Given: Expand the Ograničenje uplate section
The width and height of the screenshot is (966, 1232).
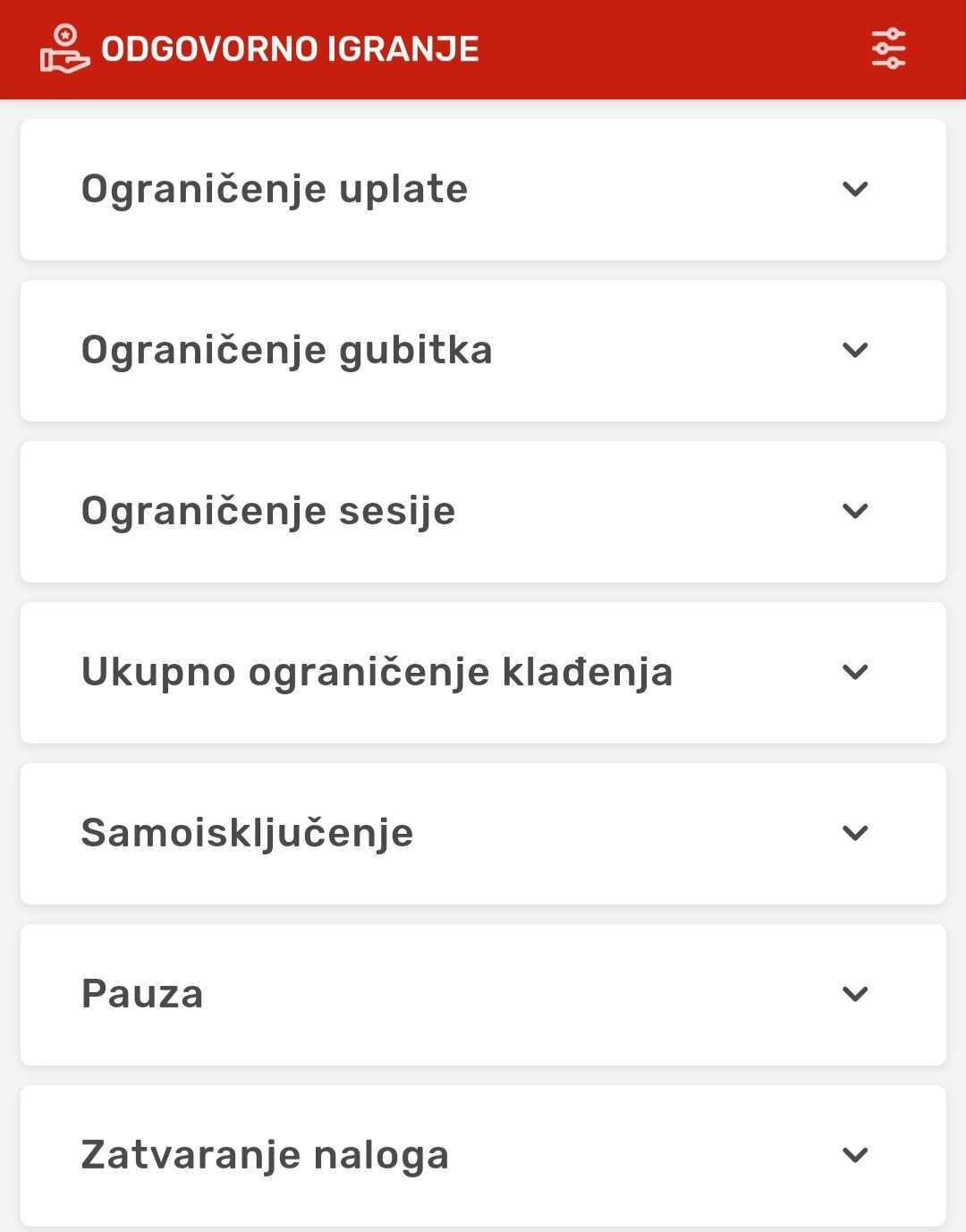Looking at the screenshot, I should (x=483, y=189).
